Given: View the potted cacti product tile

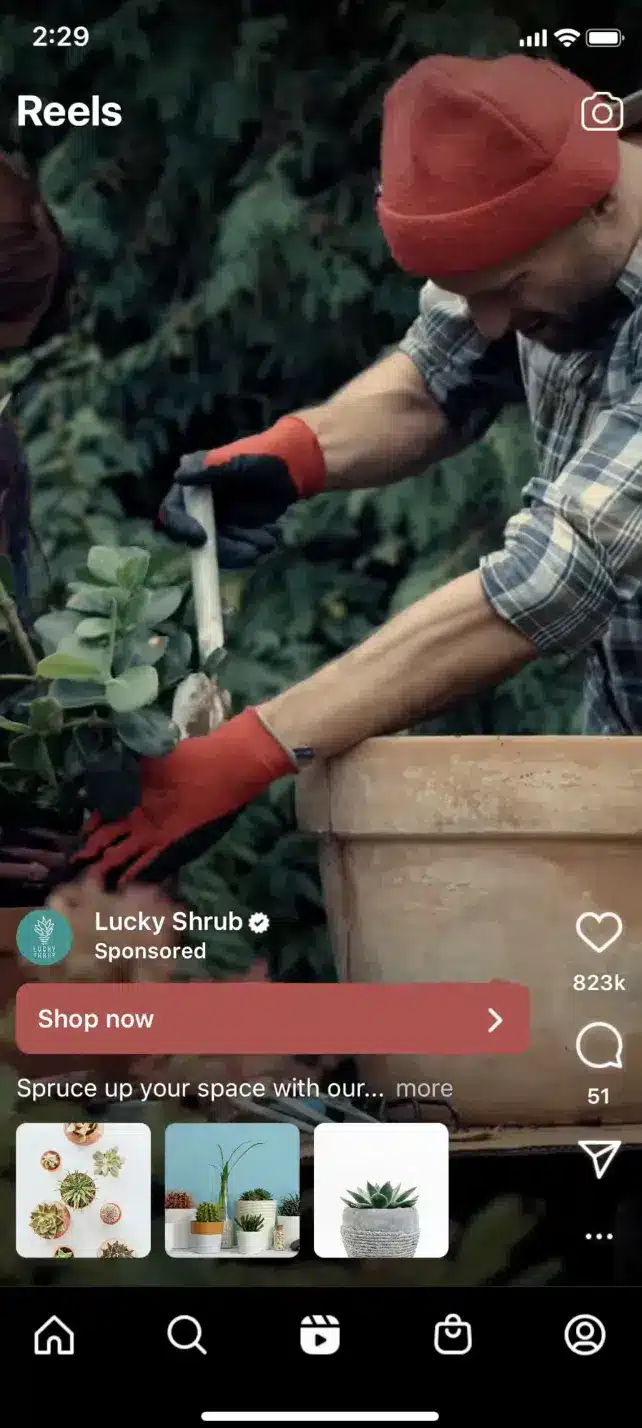Looking at the screenshot, I should (x=232, y=1190).
